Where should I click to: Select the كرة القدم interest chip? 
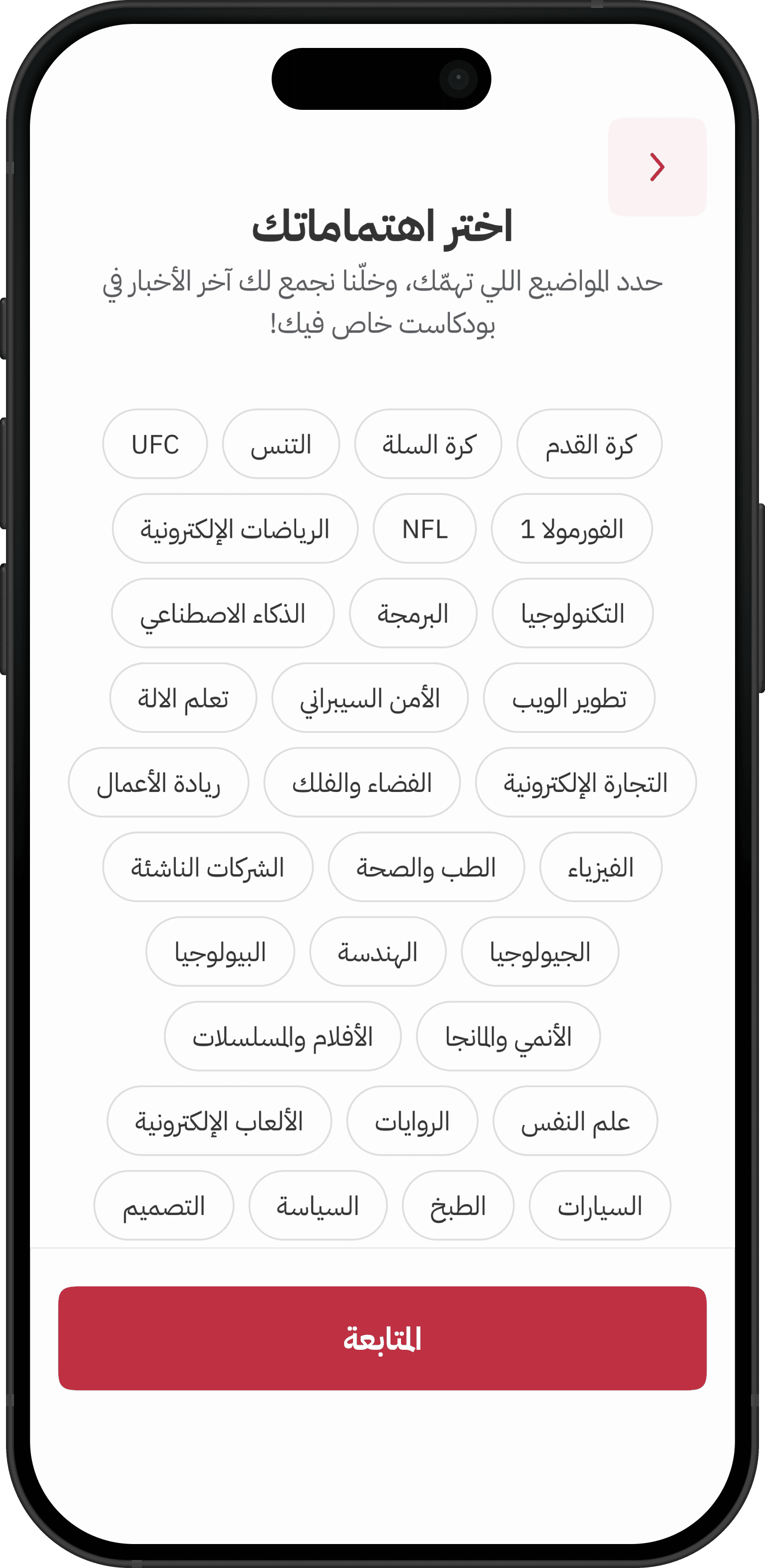[589, 444]
